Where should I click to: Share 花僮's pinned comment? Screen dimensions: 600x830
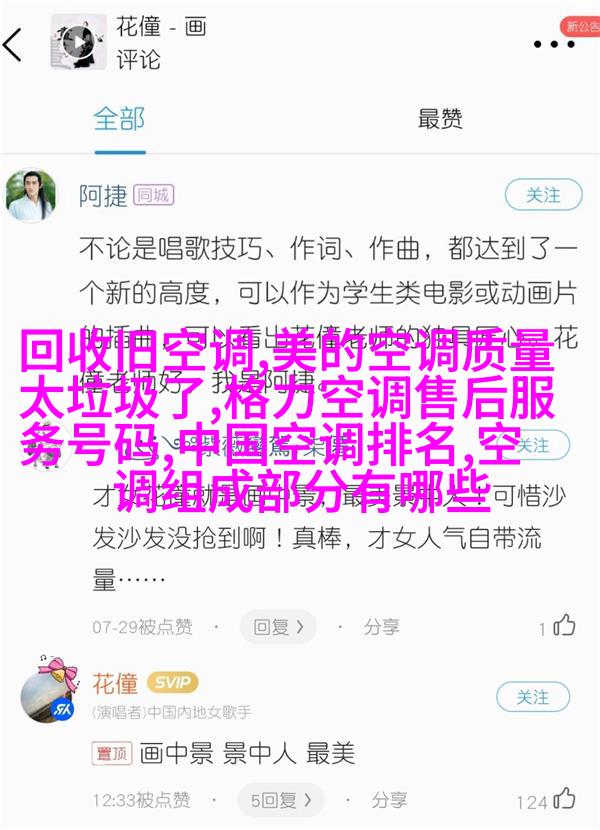click(379, 801)
